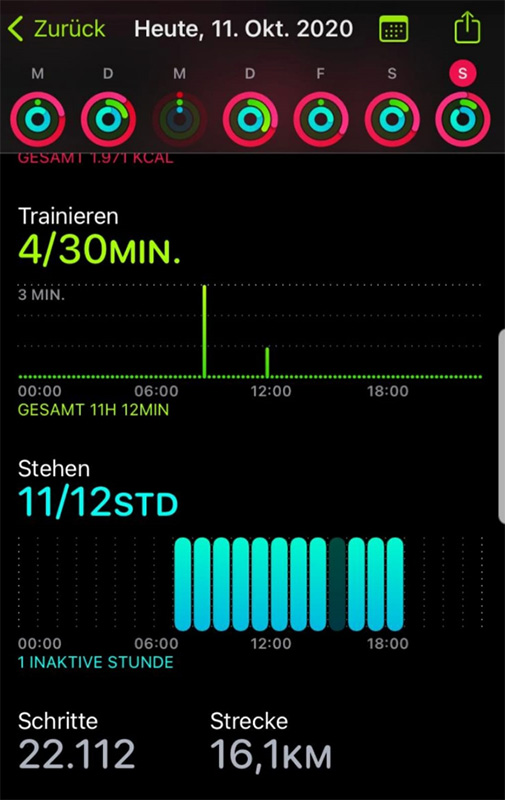The width and height of the screenshot is (505, 800).
Task: Select Thursday's activity rings
Action: click(250, 119)
